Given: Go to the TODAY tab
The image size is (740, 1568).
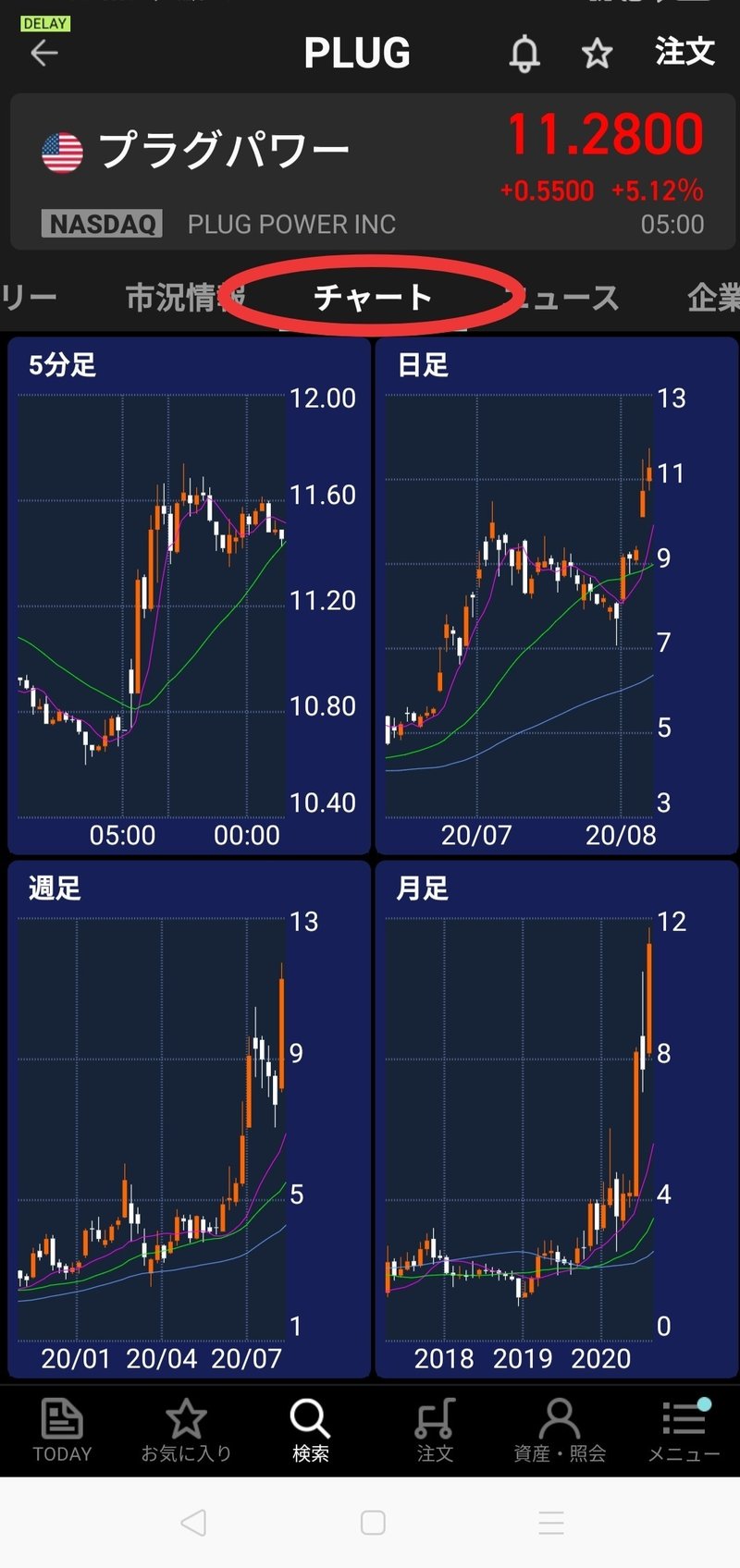Looking at the screenshot, I should click(62, 1430).
